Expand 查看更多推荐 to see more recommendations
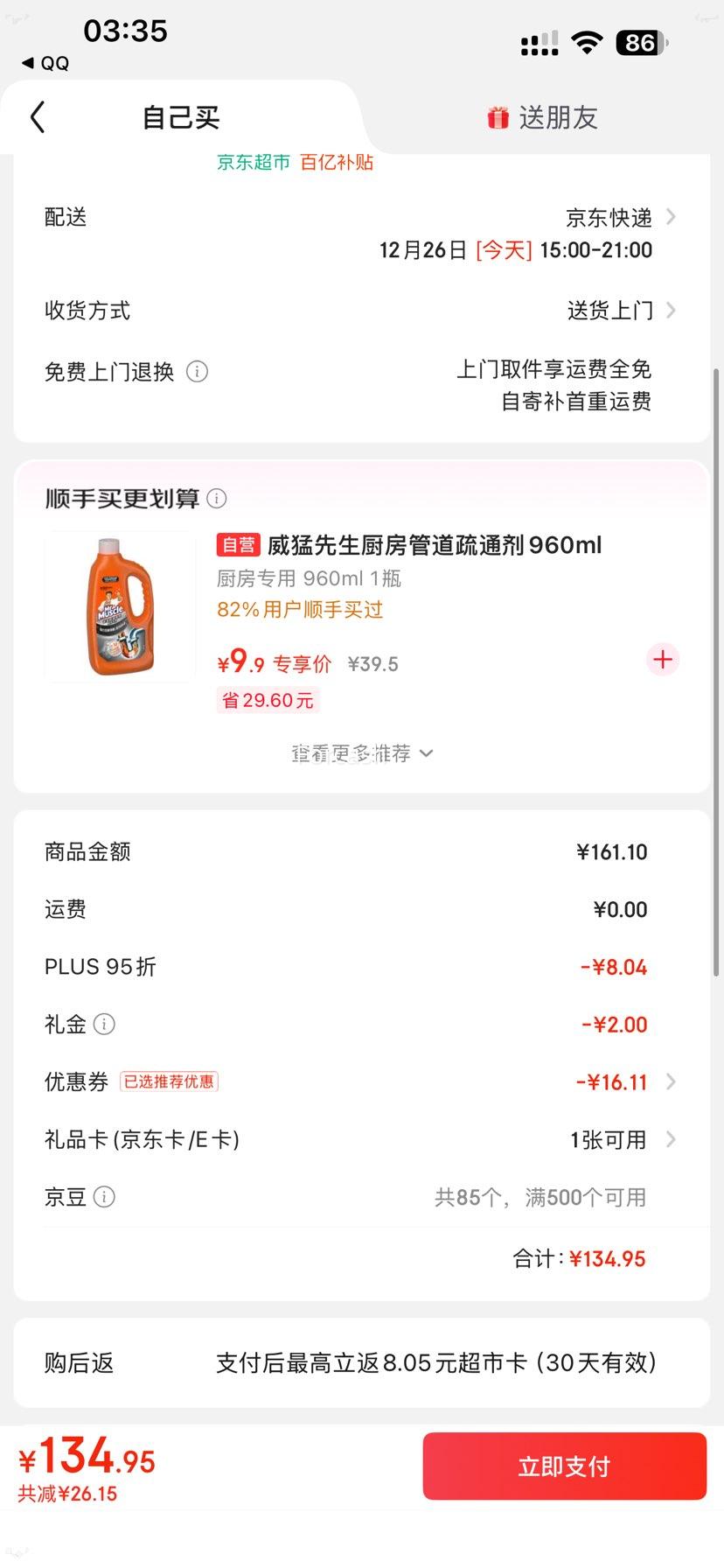 [361, 752]
